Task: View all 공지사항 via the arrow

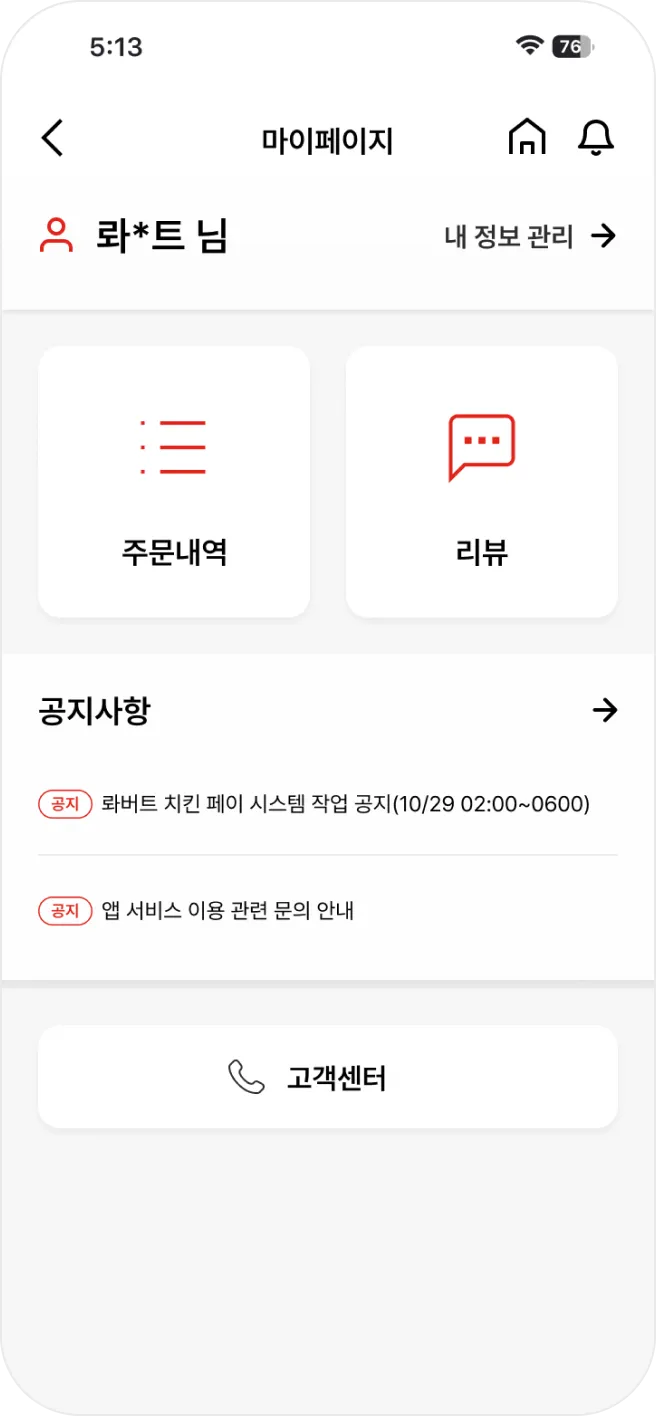Action: point(605,711)
